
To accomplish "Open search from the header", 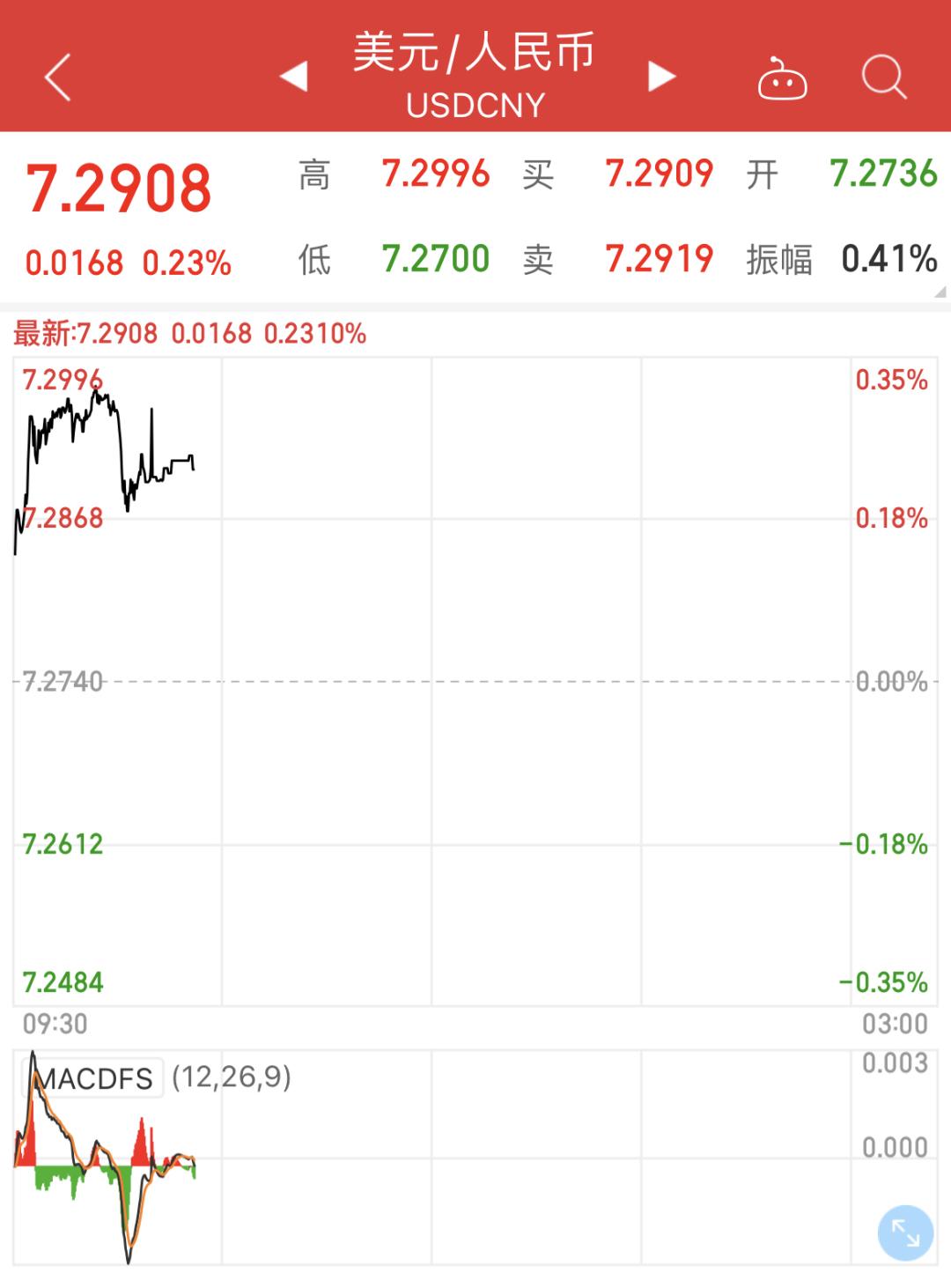I will click(883, 78).
